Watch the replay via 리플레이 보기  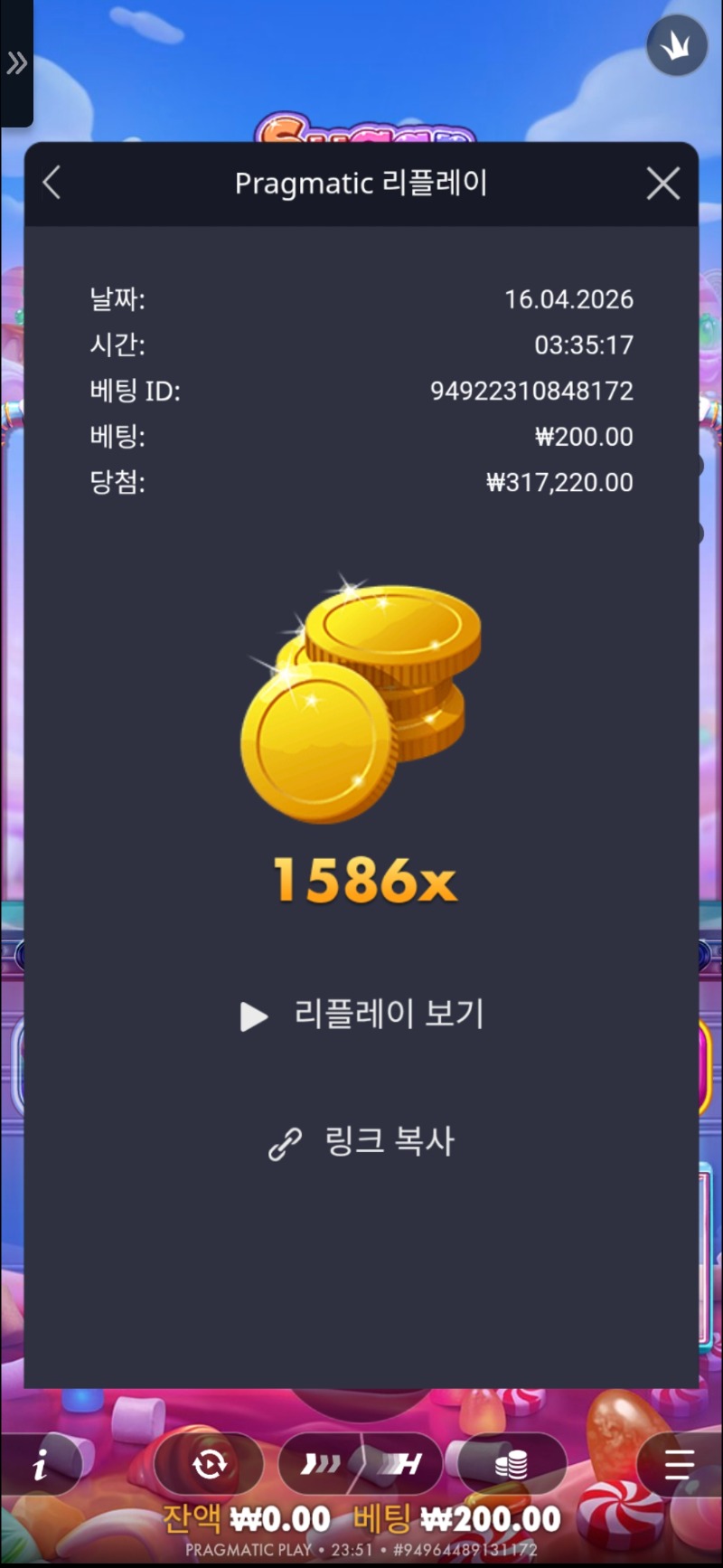(x=362, y=1015)
